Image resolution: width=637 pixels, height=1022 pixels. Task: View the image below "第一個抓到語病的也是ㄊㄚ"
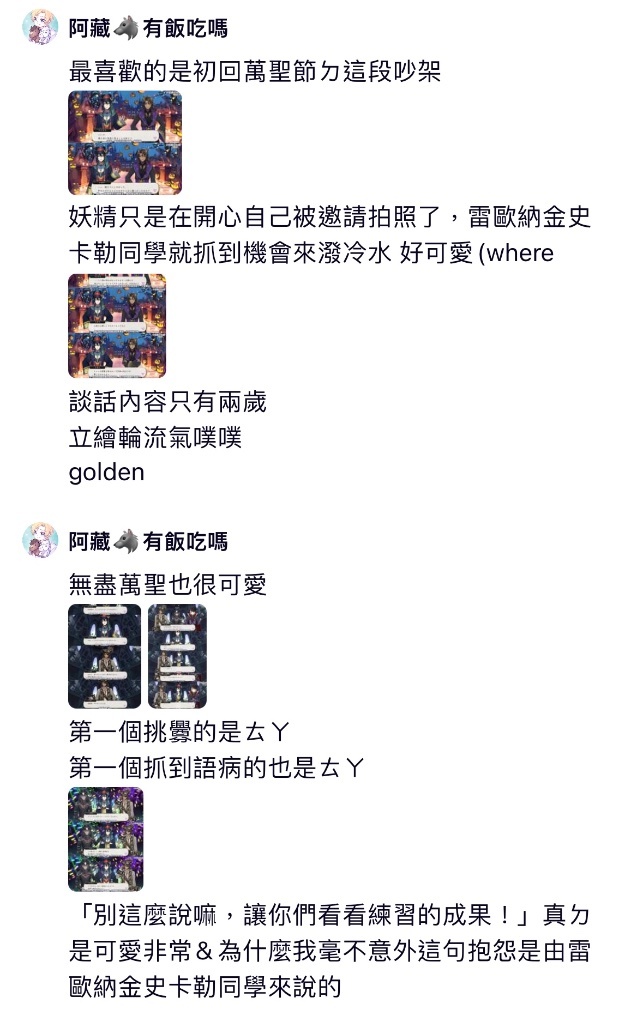106,839
